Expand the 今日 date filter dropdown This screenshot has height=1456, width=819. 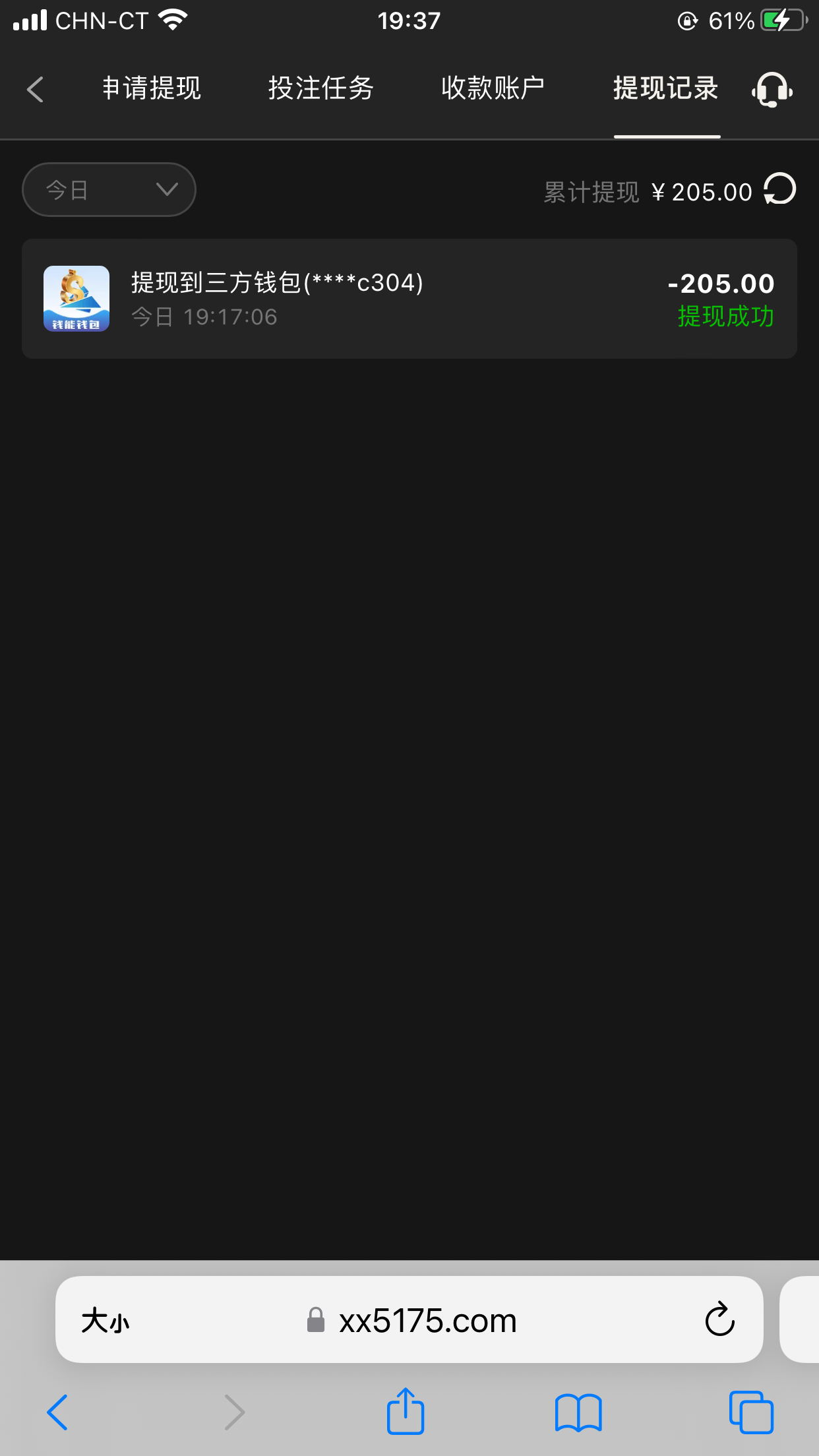coord(109,190)
